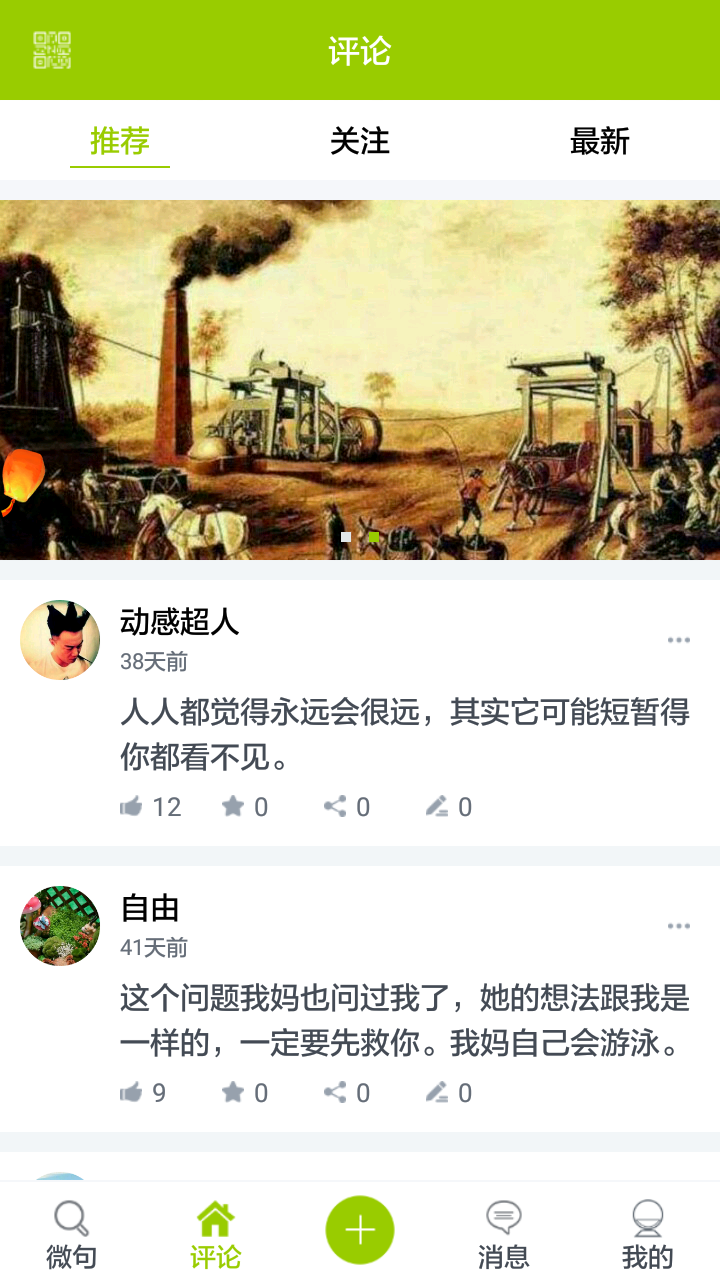Create a new post with plus button
This screenshot has height=1280, width=720.
[x=360, y=1230]
